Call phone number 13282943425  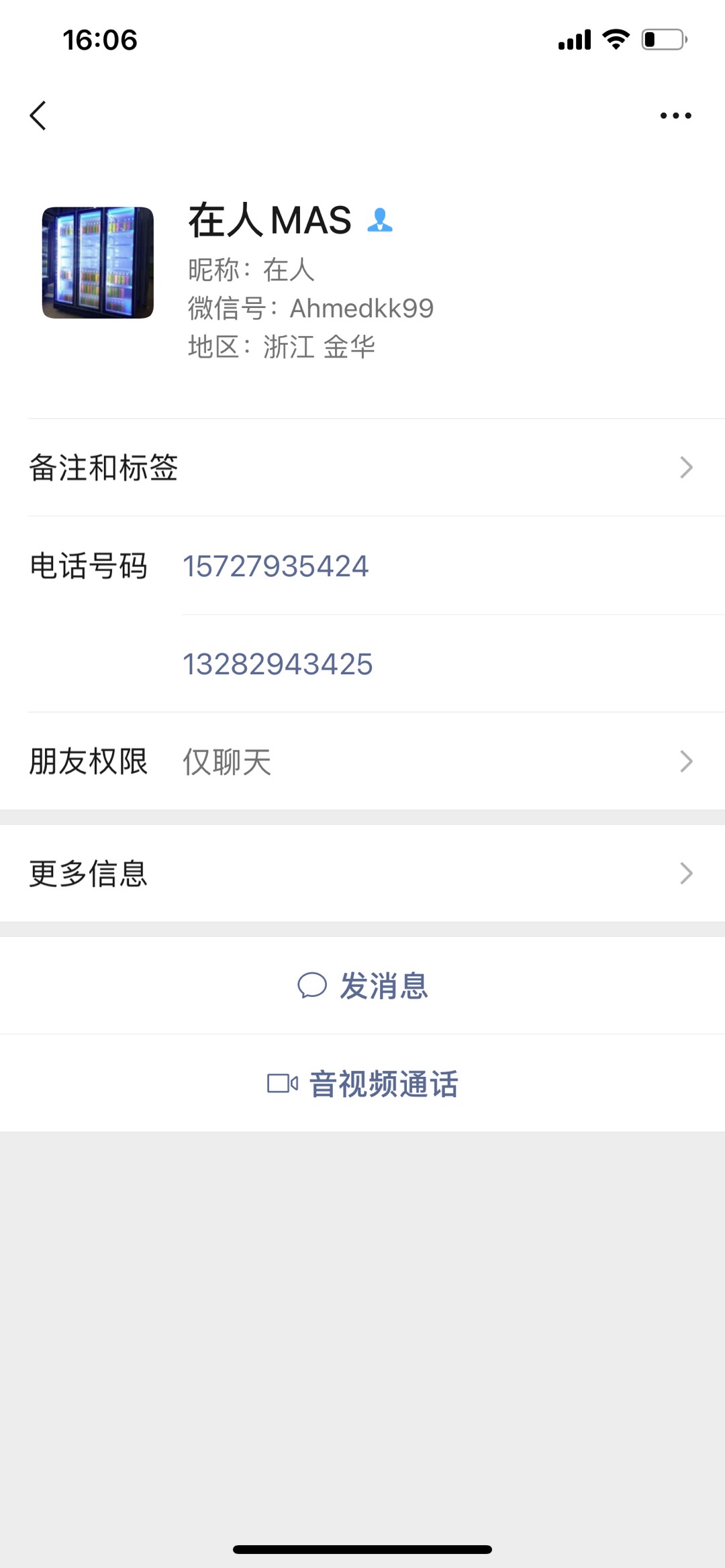click(278, 664)
